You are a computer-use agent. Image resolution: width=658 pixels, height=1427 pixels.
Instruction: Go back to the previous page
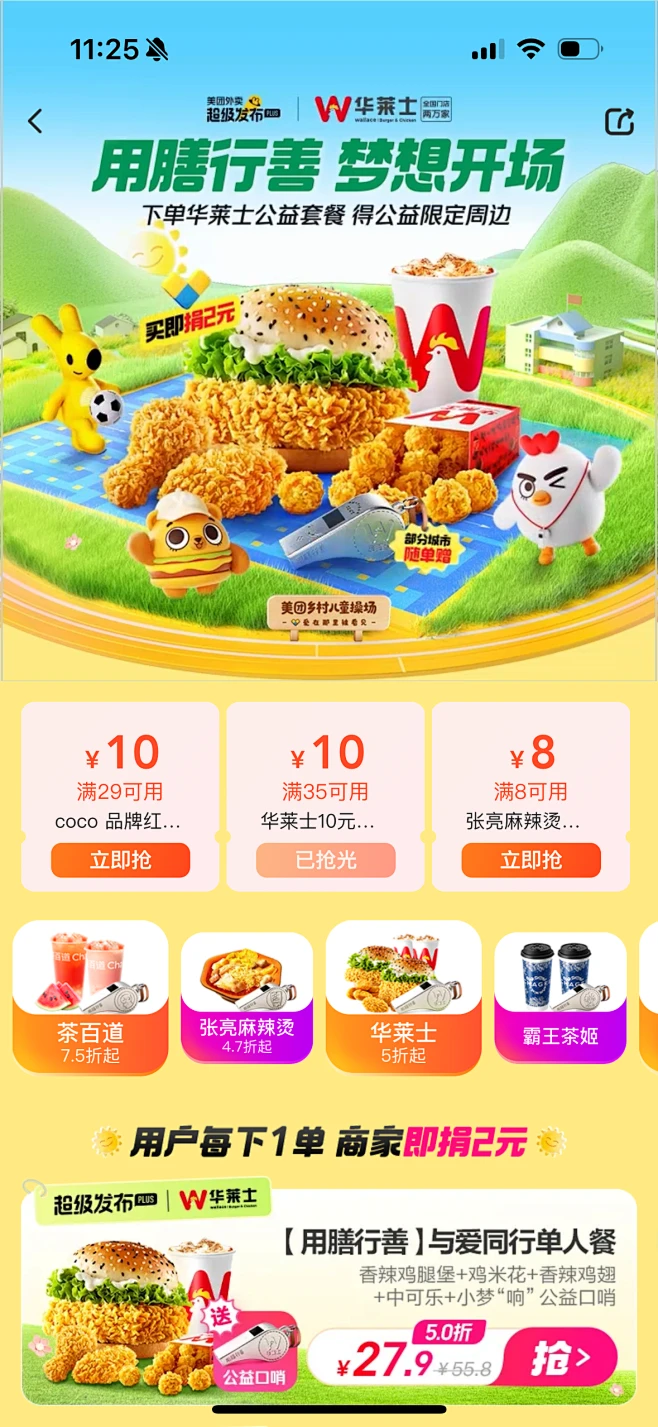click(x=36, y=122)
